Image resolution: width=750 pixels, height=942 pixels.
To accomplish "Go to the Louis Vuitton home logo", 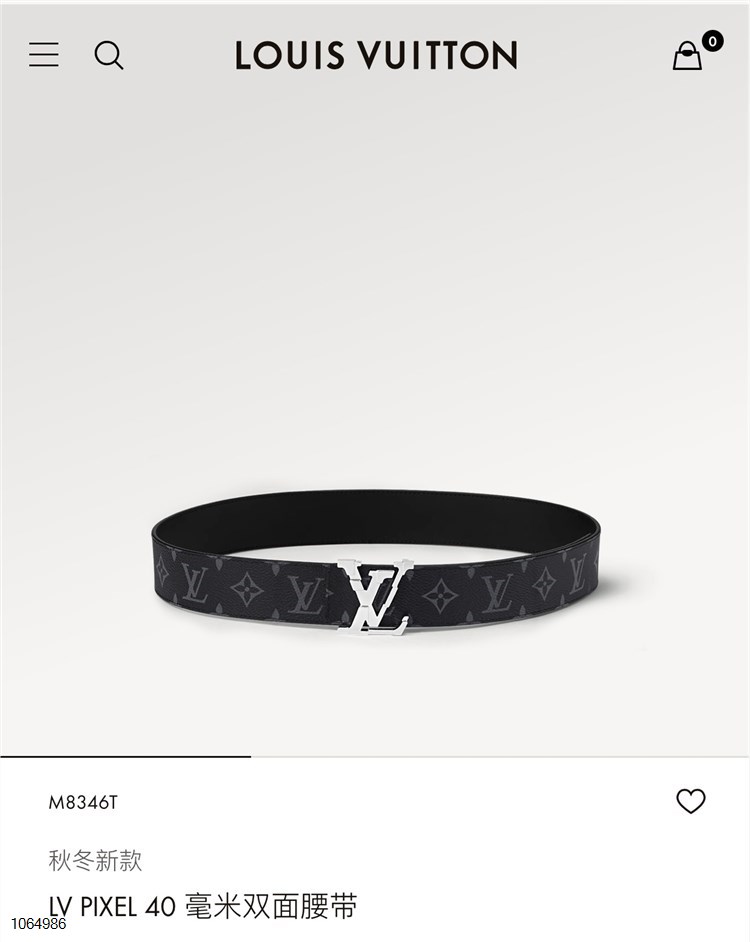I will click(376, 55).
